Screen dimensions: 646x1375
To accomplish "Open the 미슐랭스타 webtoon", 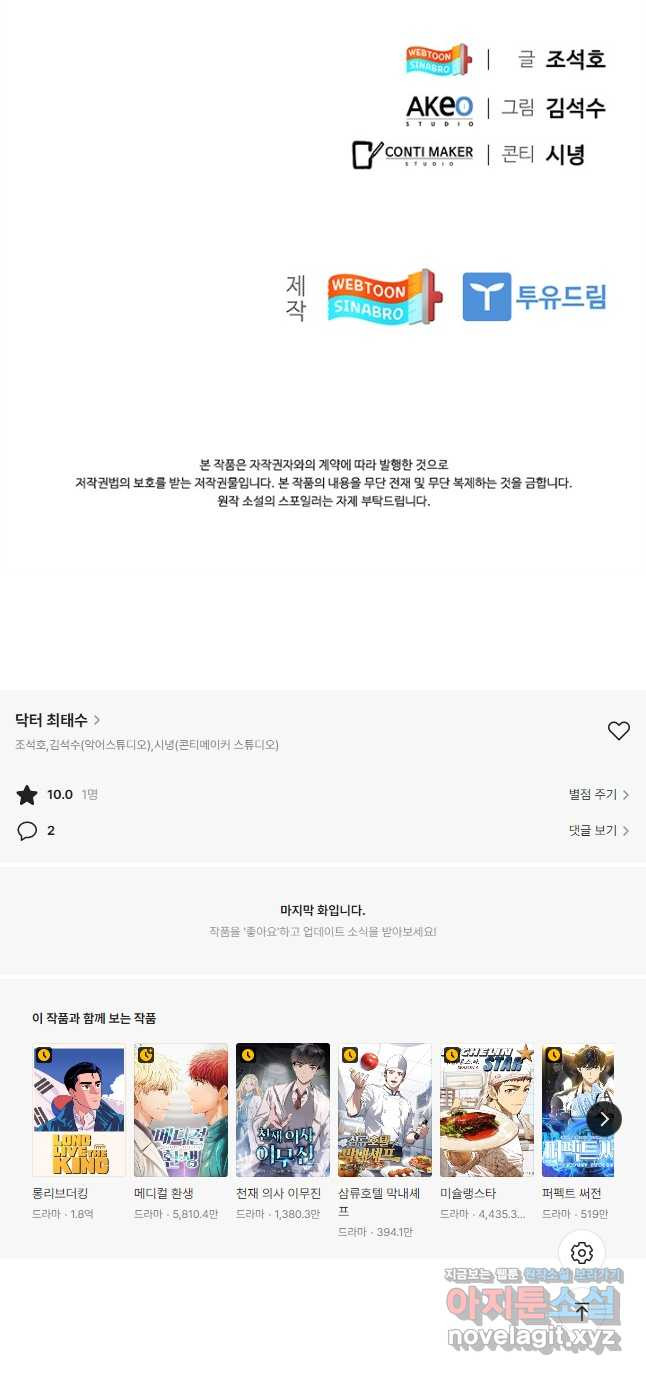I will (487, 1110).
